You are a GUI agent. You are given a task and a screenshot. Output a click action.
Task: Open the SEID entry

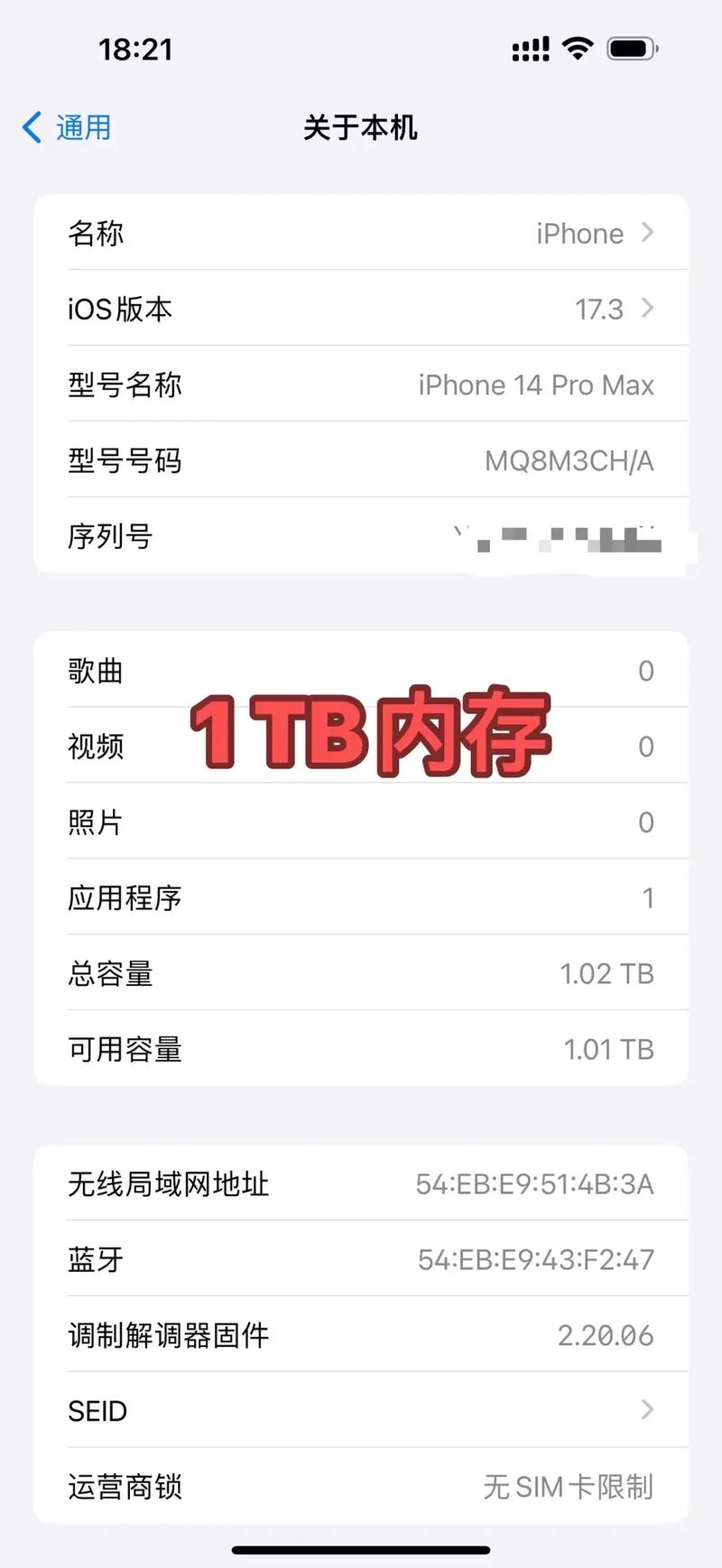361,1410
